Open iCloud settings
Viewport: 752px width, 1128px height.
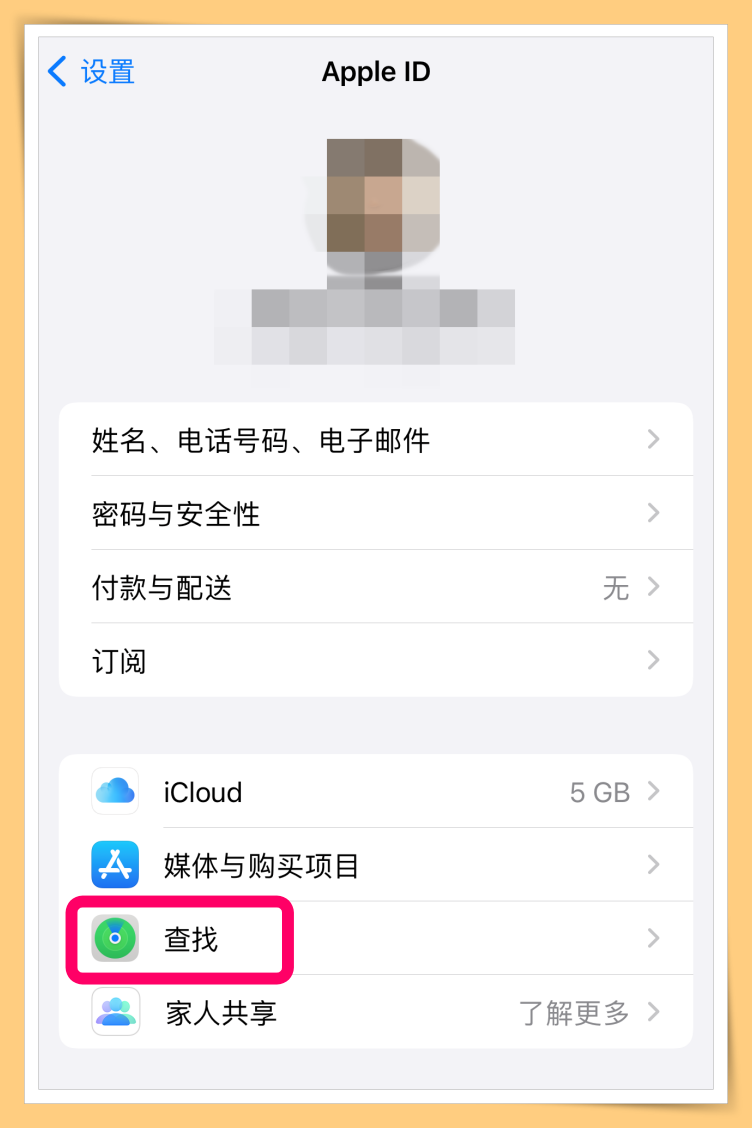(375, 792)
